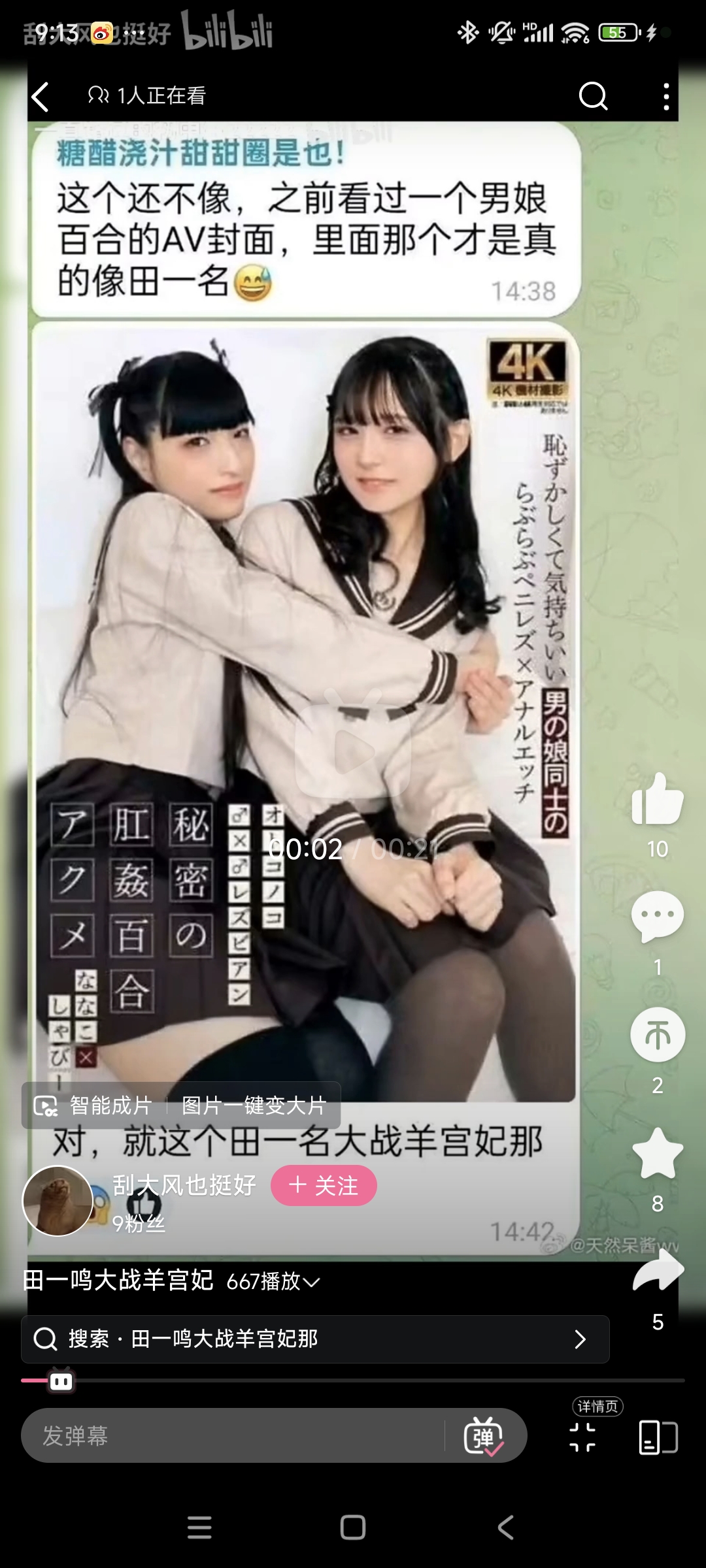706x1568 pixels.
Task: Share this video
Action: click(657, 1271)
